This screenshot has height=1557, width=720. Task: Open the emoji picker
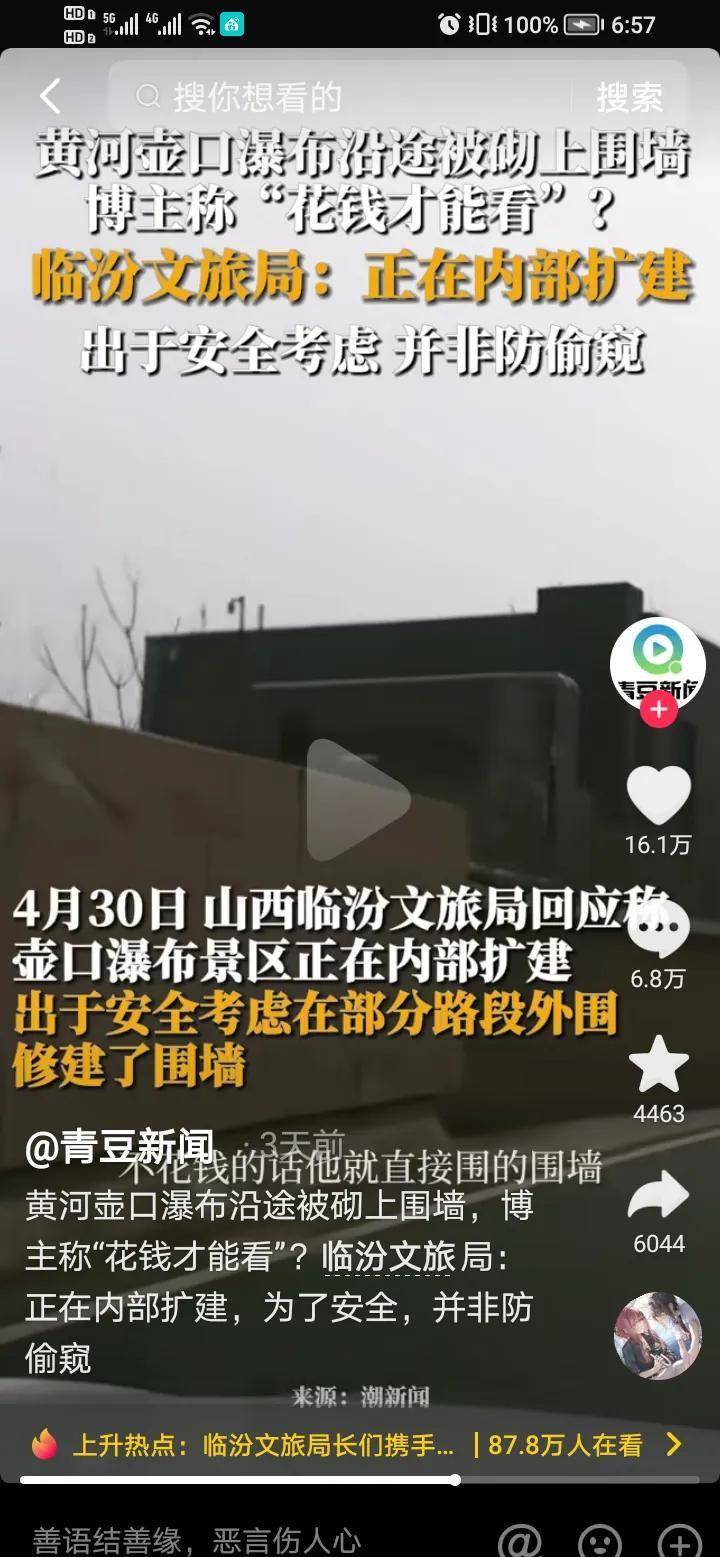600,1540
